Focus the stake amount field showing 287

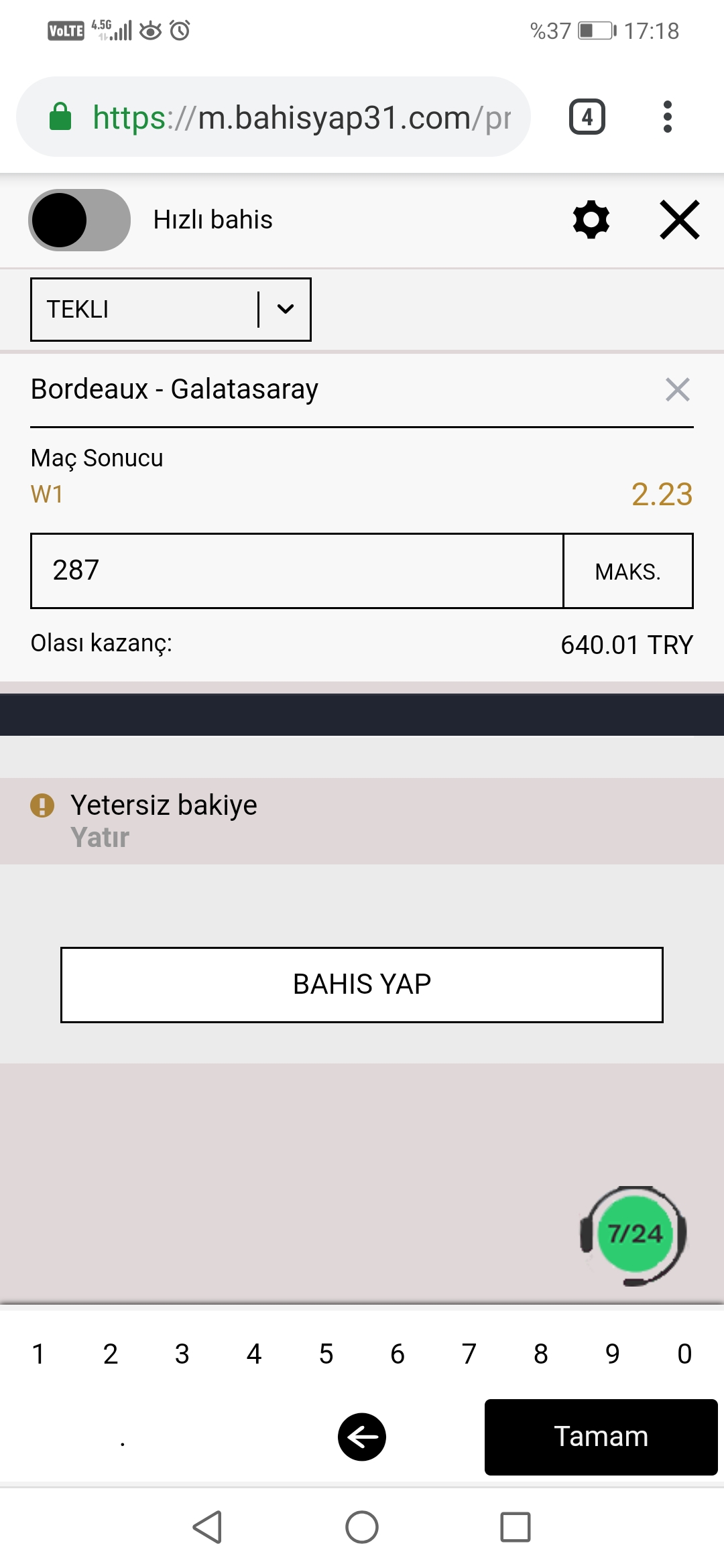pyautogui.click(x=297, y=571)
